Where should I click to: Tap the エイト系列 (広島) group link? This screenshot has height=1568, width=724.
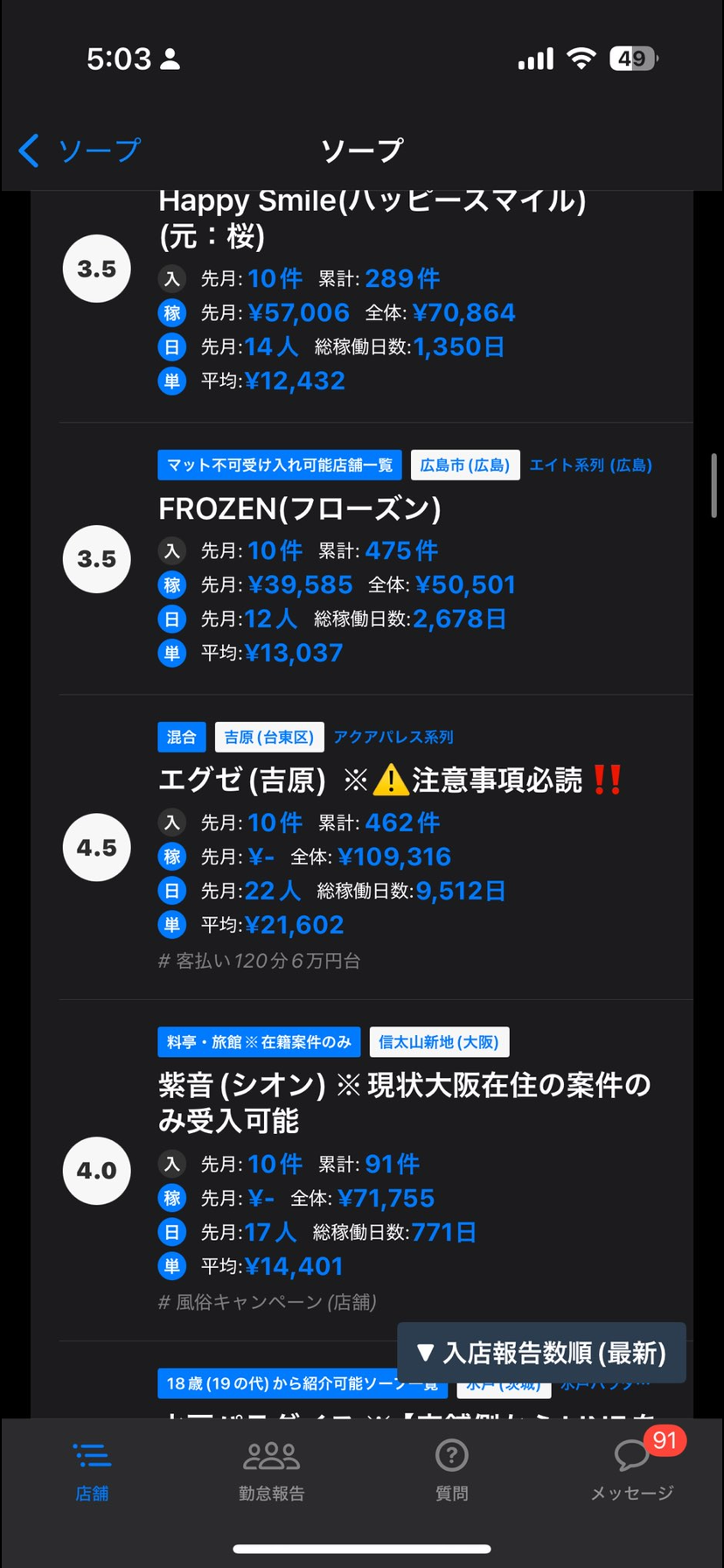pos(590,465)
